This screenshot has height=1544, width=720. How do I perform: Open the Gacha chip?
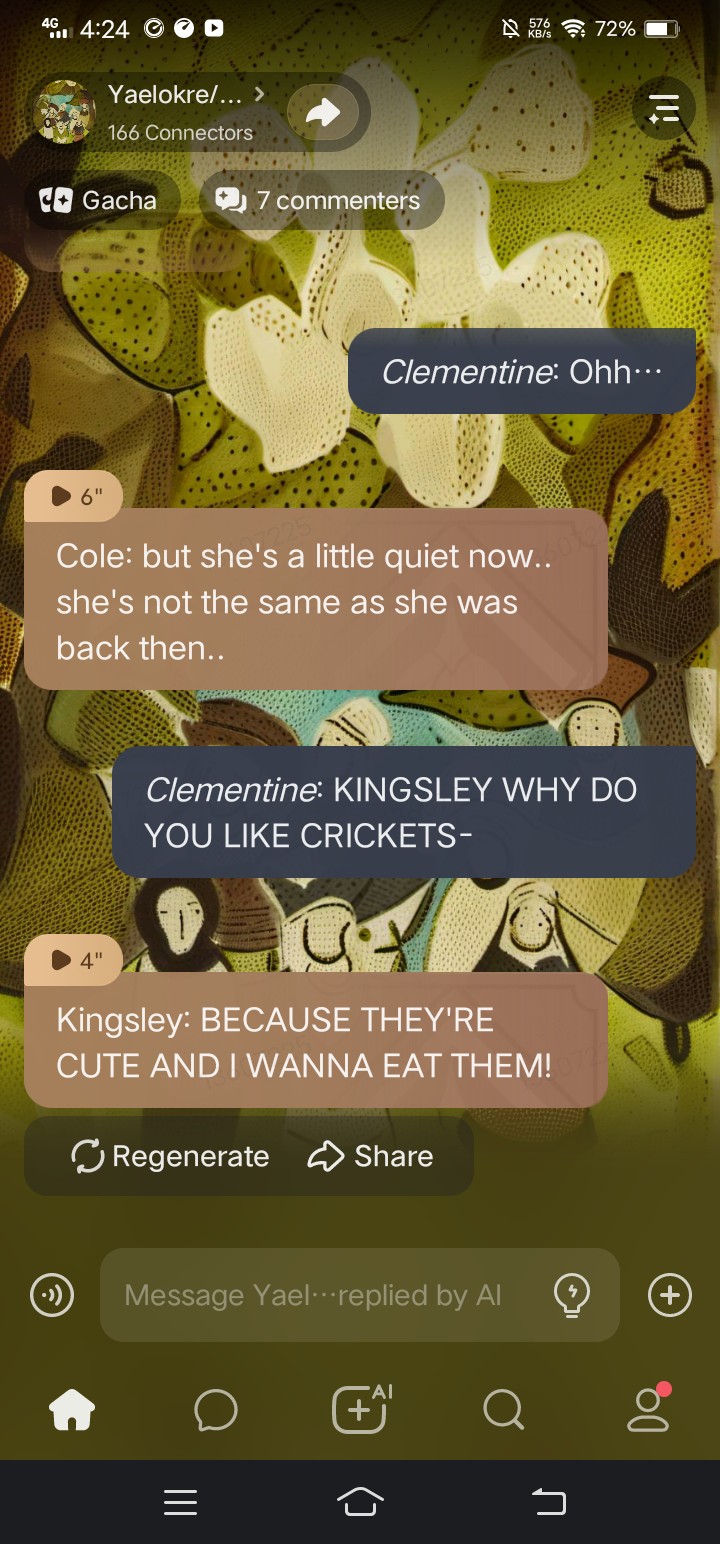tap(100, 200)
